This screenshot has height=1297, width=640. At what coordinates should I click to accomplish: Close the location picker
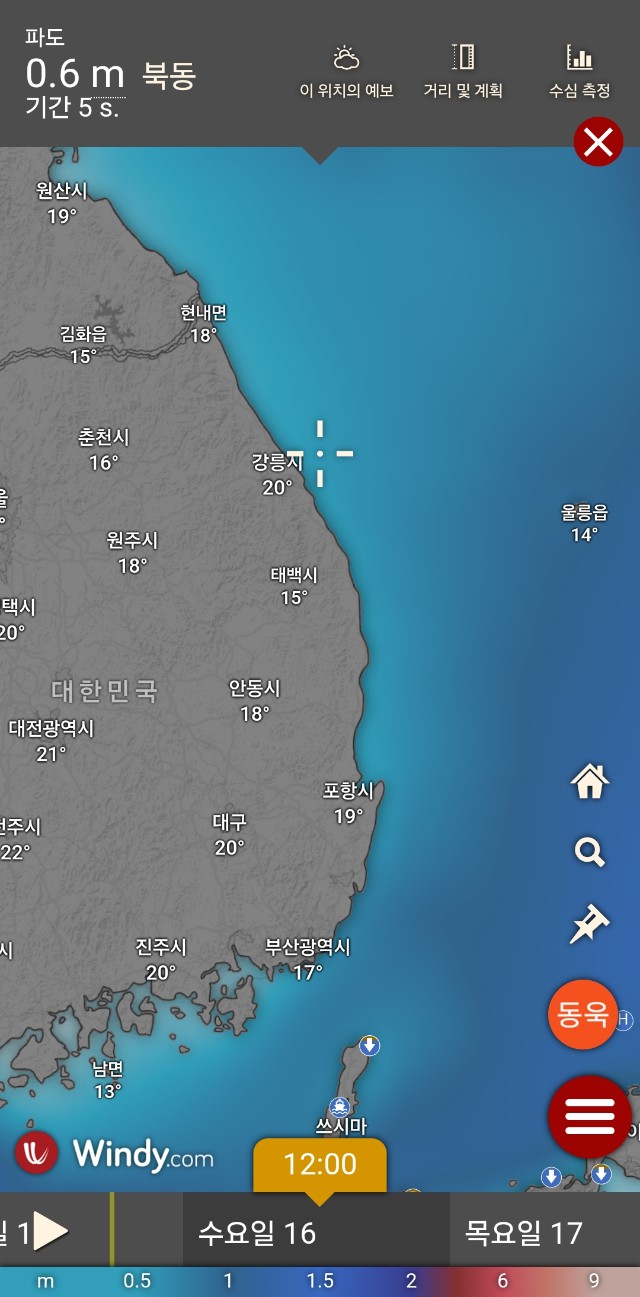tap(598, 143)
